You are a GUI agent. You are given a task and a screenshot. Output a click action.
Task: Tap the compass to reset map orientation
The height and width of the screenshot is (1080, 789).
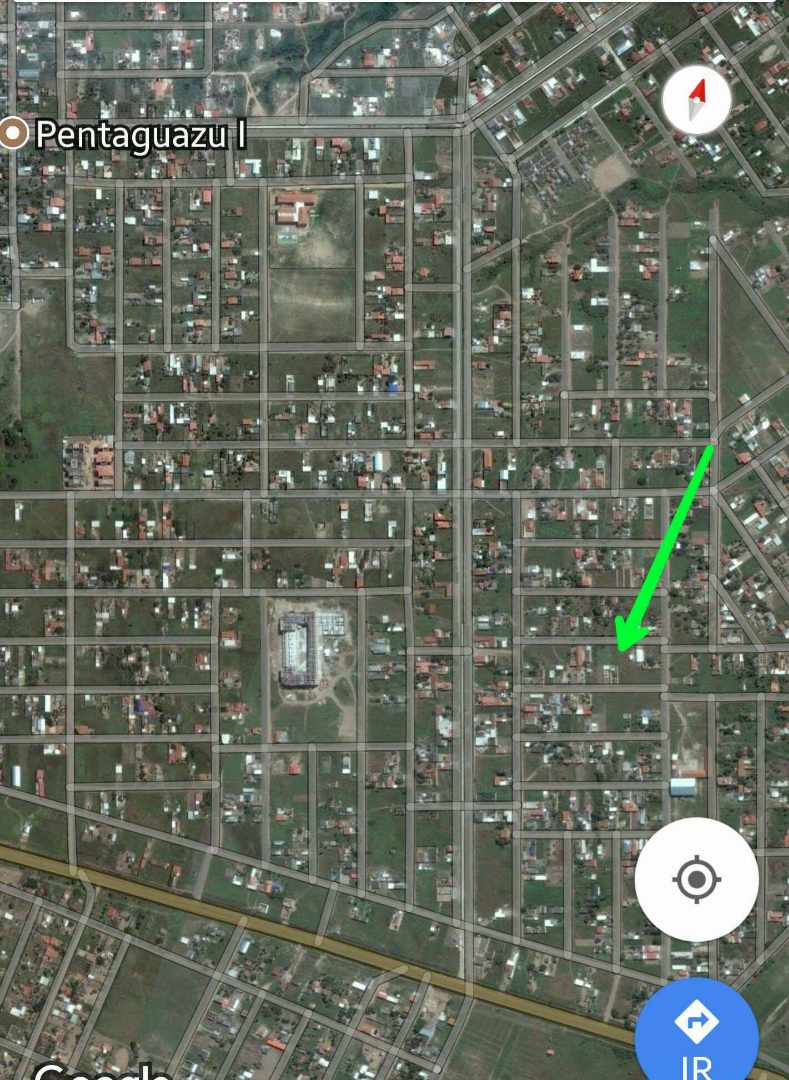(x=697, y=101)
